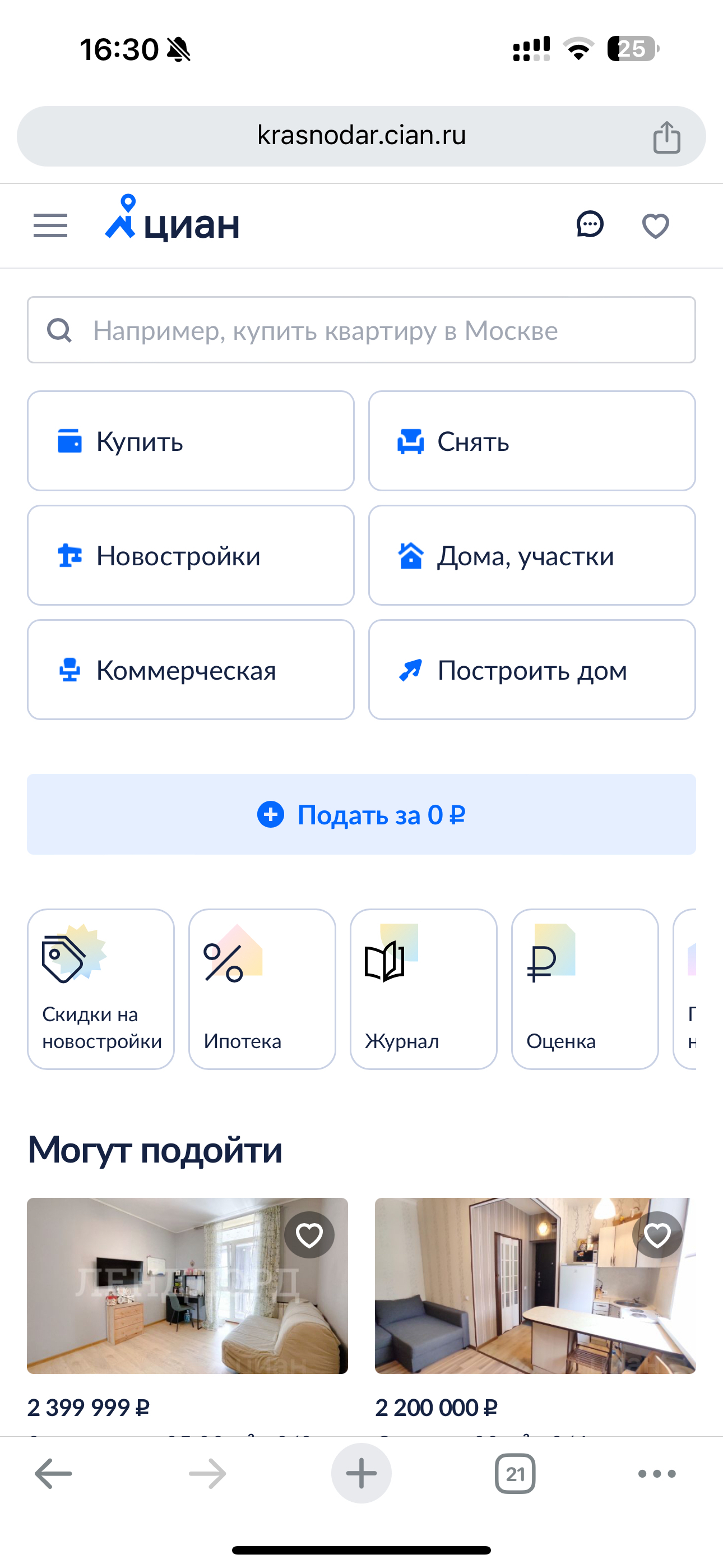Viewport: 723px width, 1568px height.
Task: Open Дома, участки section
Action: pos(532,556)
